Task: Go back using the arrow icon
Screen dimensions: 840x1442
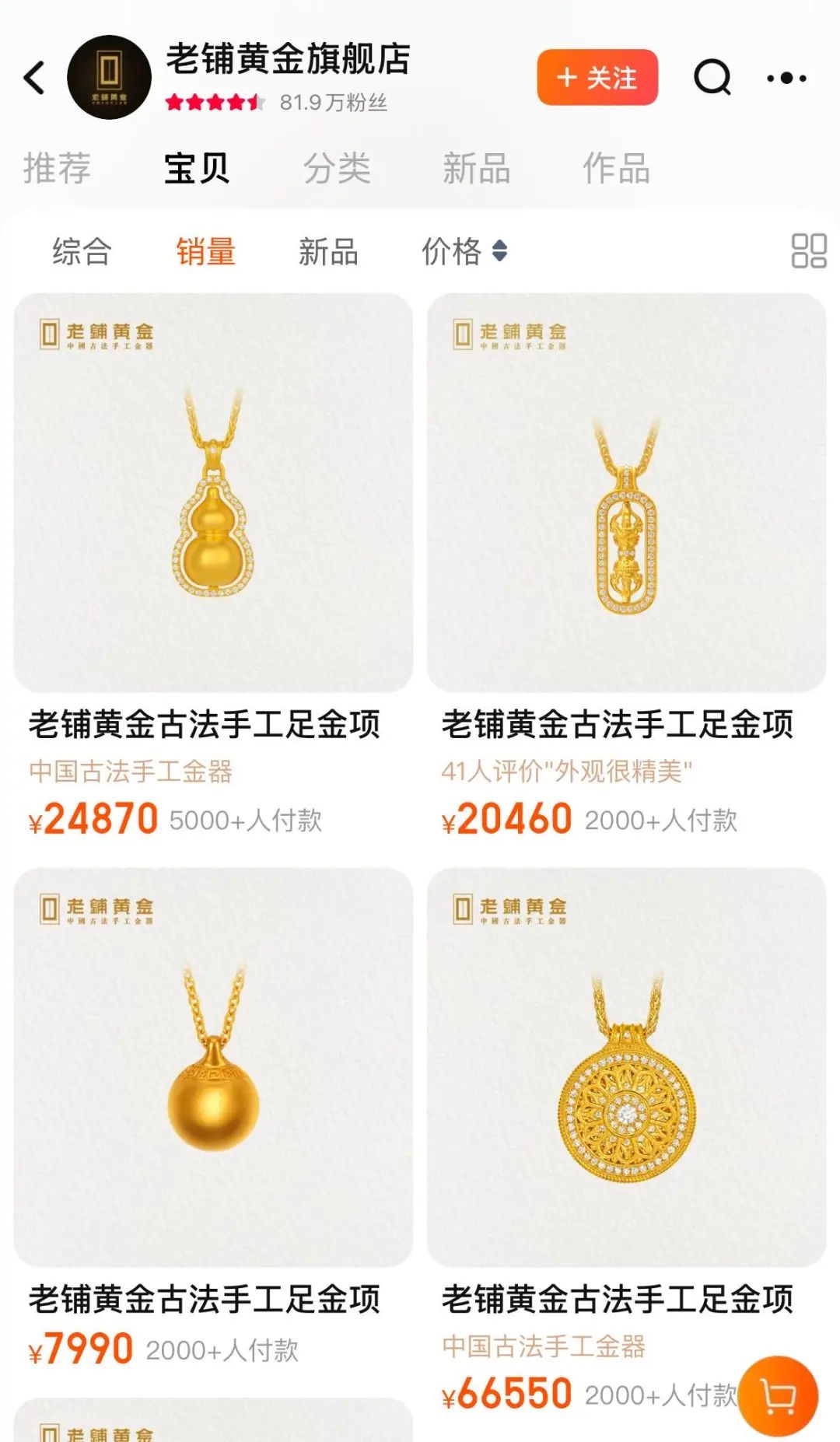Action: 34,78
